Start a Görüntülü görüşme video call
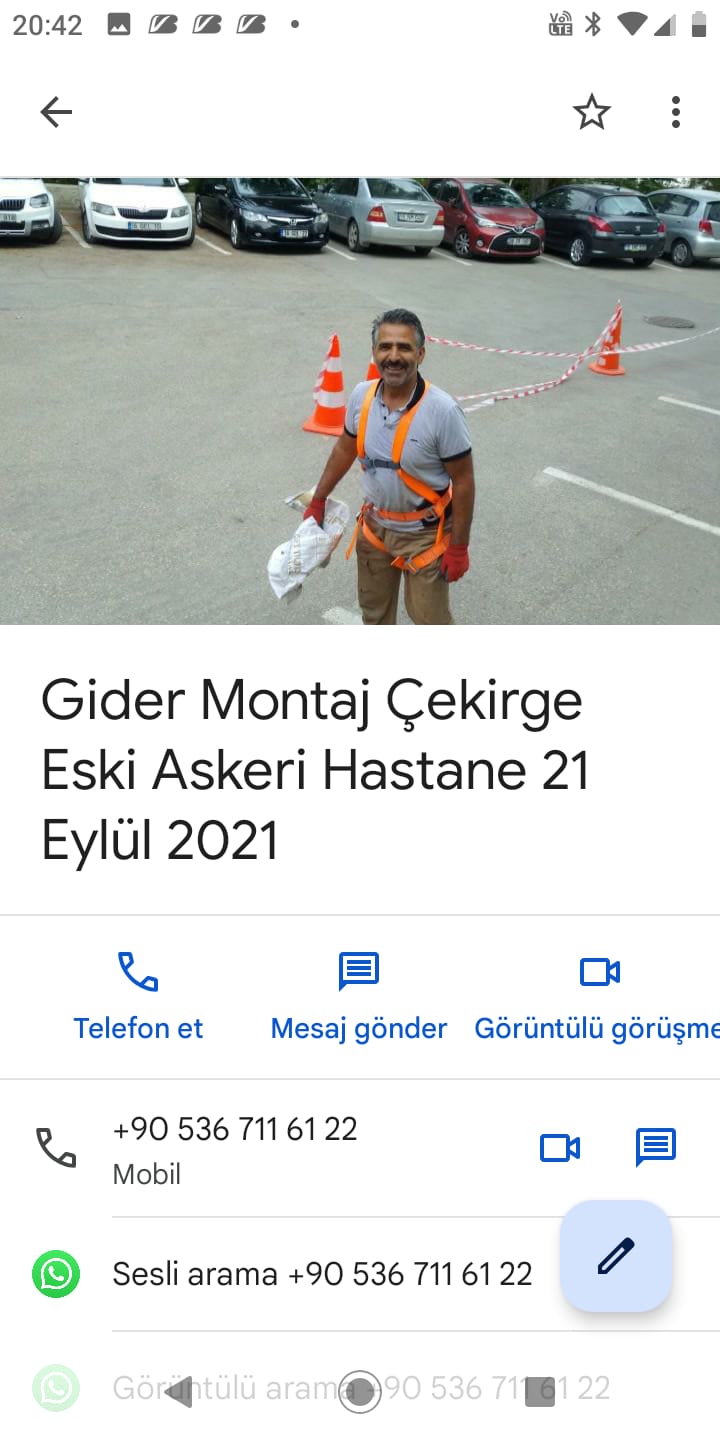The image size is (720, 1440). [600, 996]
